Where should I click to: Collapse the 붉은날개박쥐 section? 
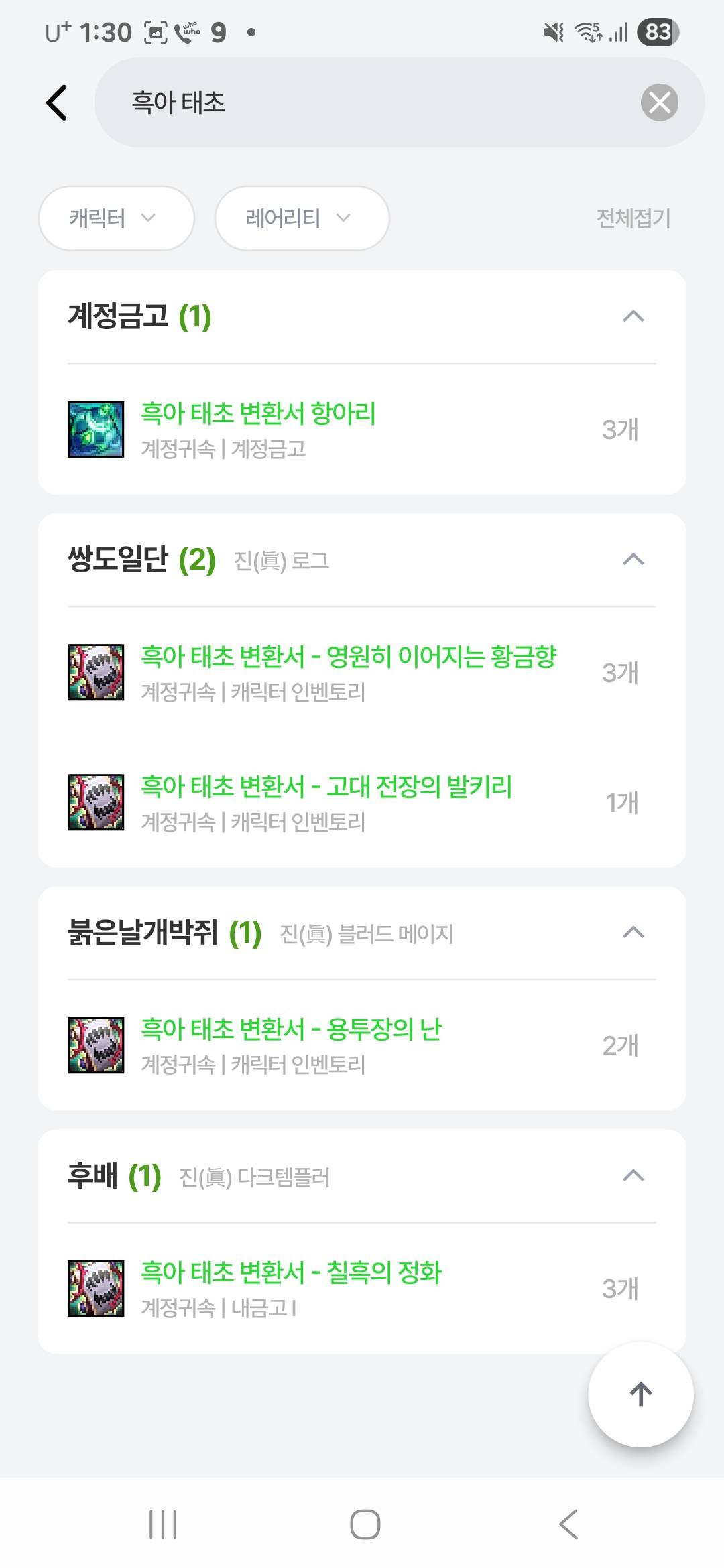pos(633,933)
